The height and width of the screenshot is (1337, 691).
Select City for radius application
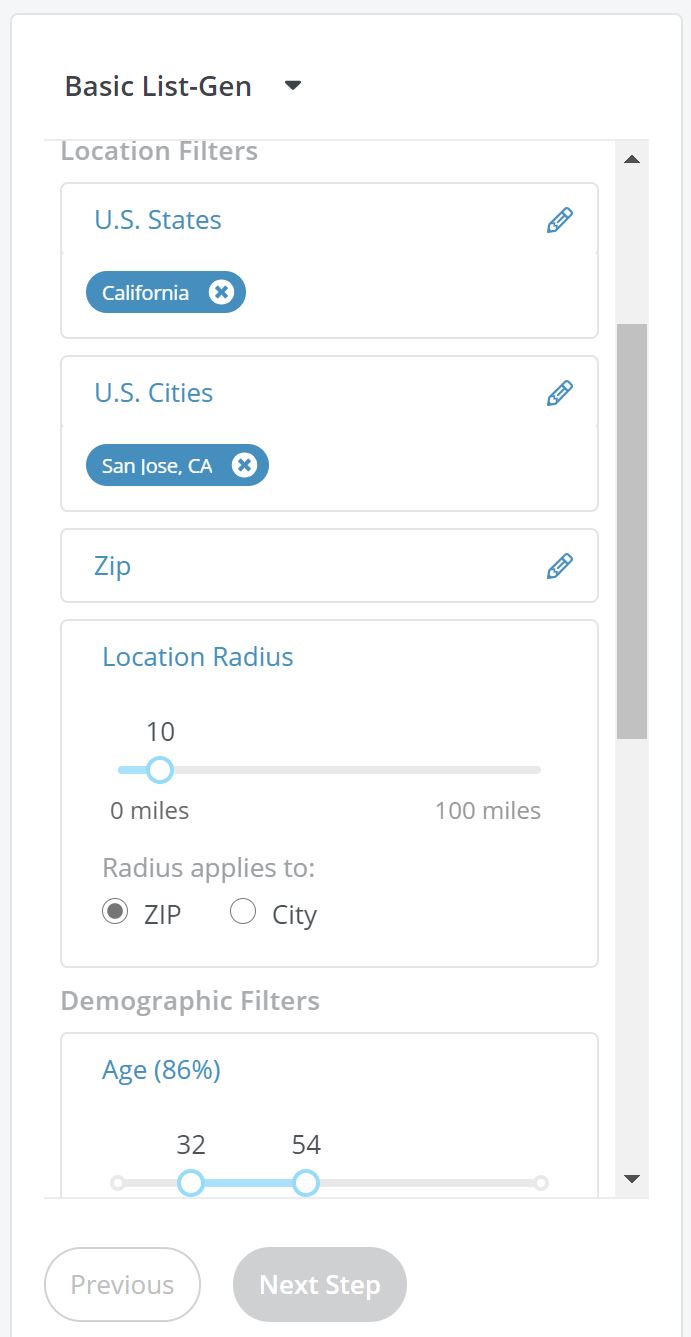coord(243,912)
